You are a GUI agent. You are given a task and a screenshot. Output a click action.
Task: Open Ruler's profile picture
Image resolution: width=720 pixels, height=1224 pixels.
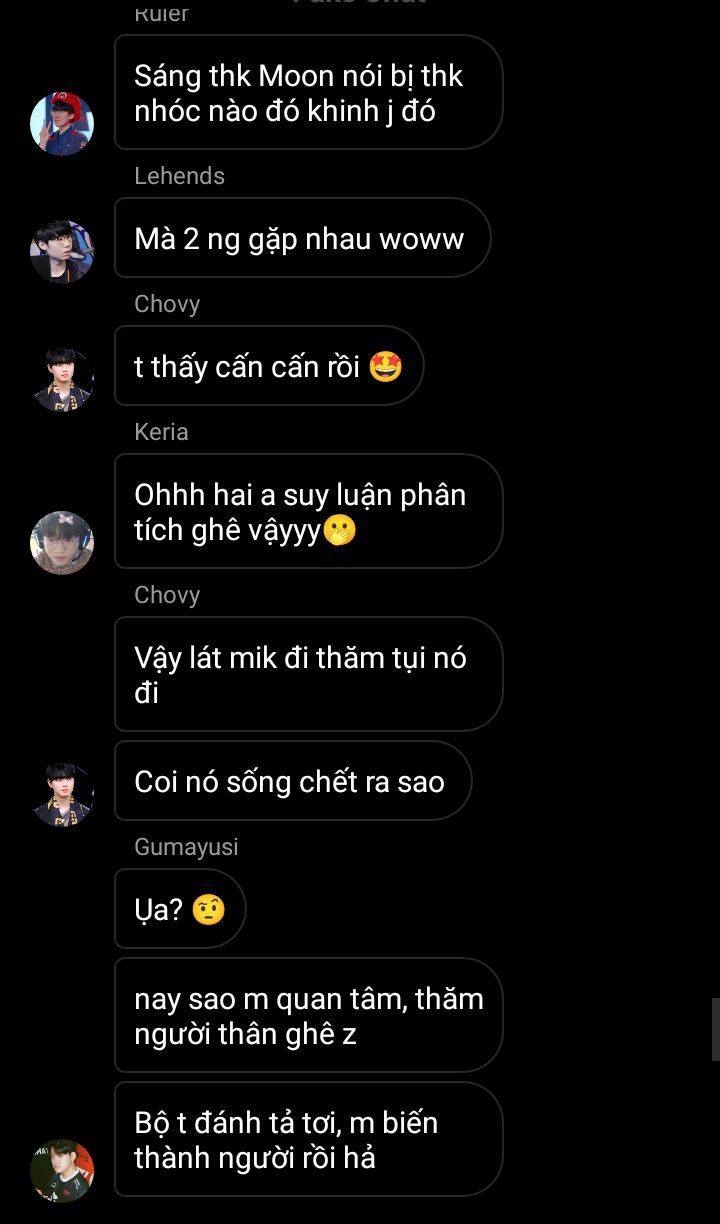[62, 124]
